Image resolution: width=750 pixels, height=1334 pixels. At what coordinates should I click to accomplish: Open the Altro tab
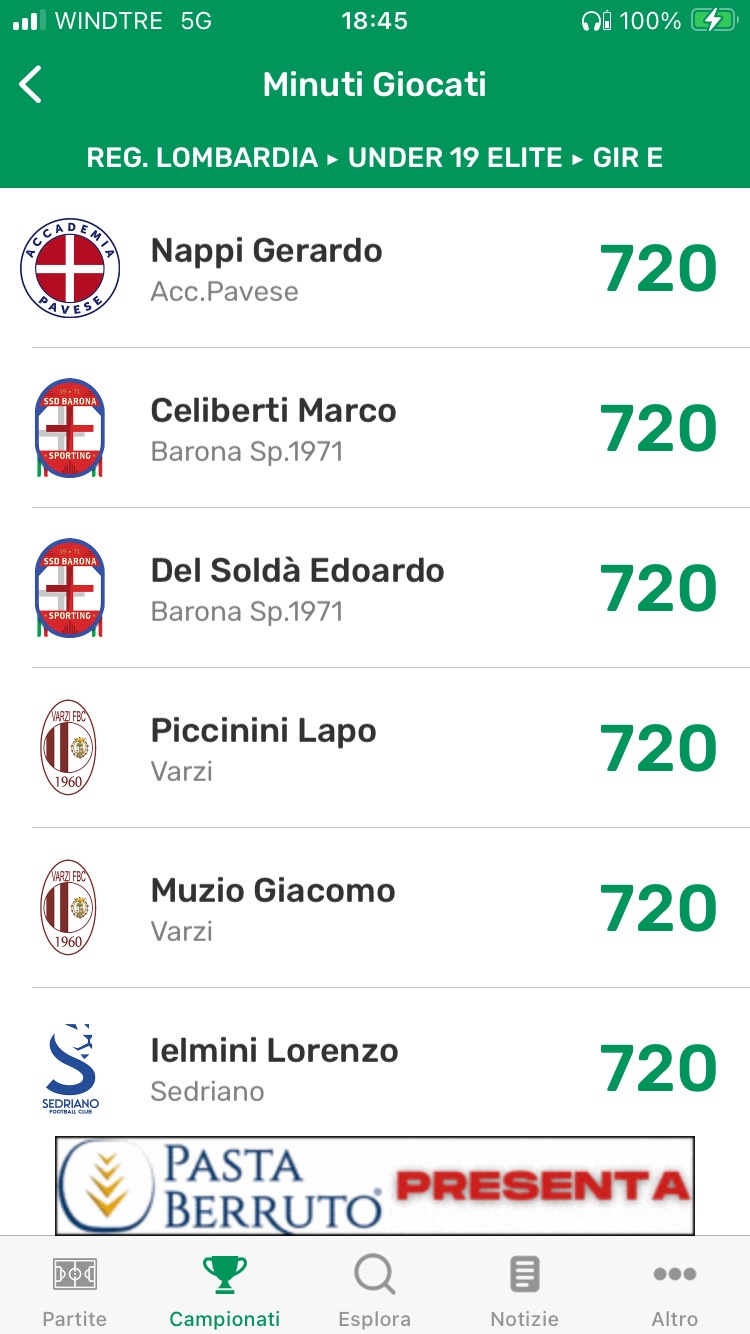[x=675, y=1291]
